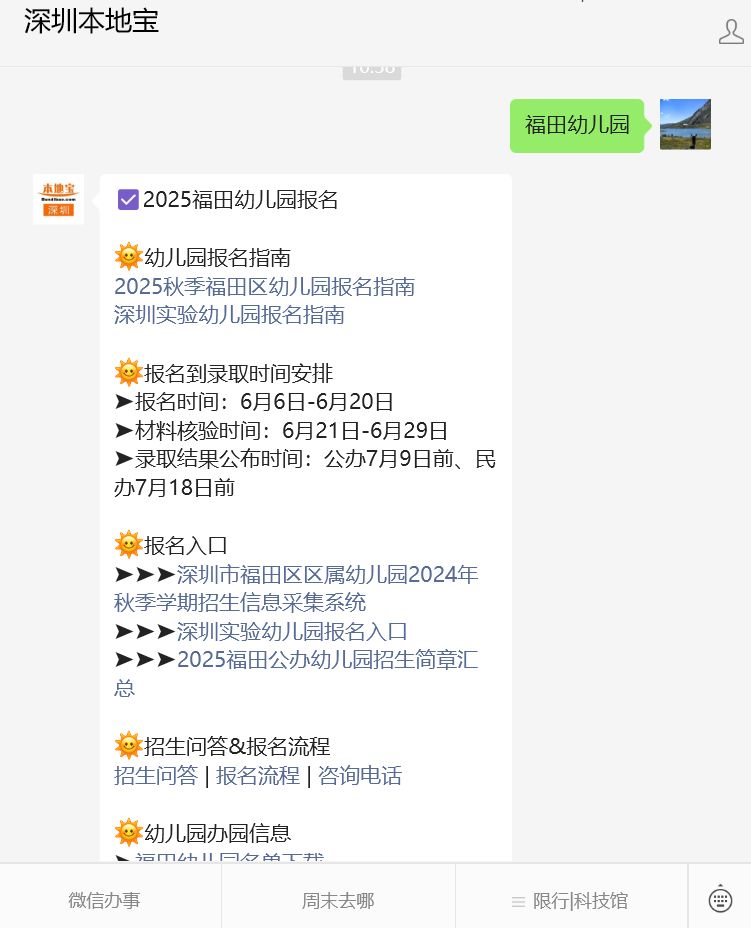The image size is (751, 928).
Task: Tap the 咨询电话 link
Action: pyautogui.click(x=360, y=775)
